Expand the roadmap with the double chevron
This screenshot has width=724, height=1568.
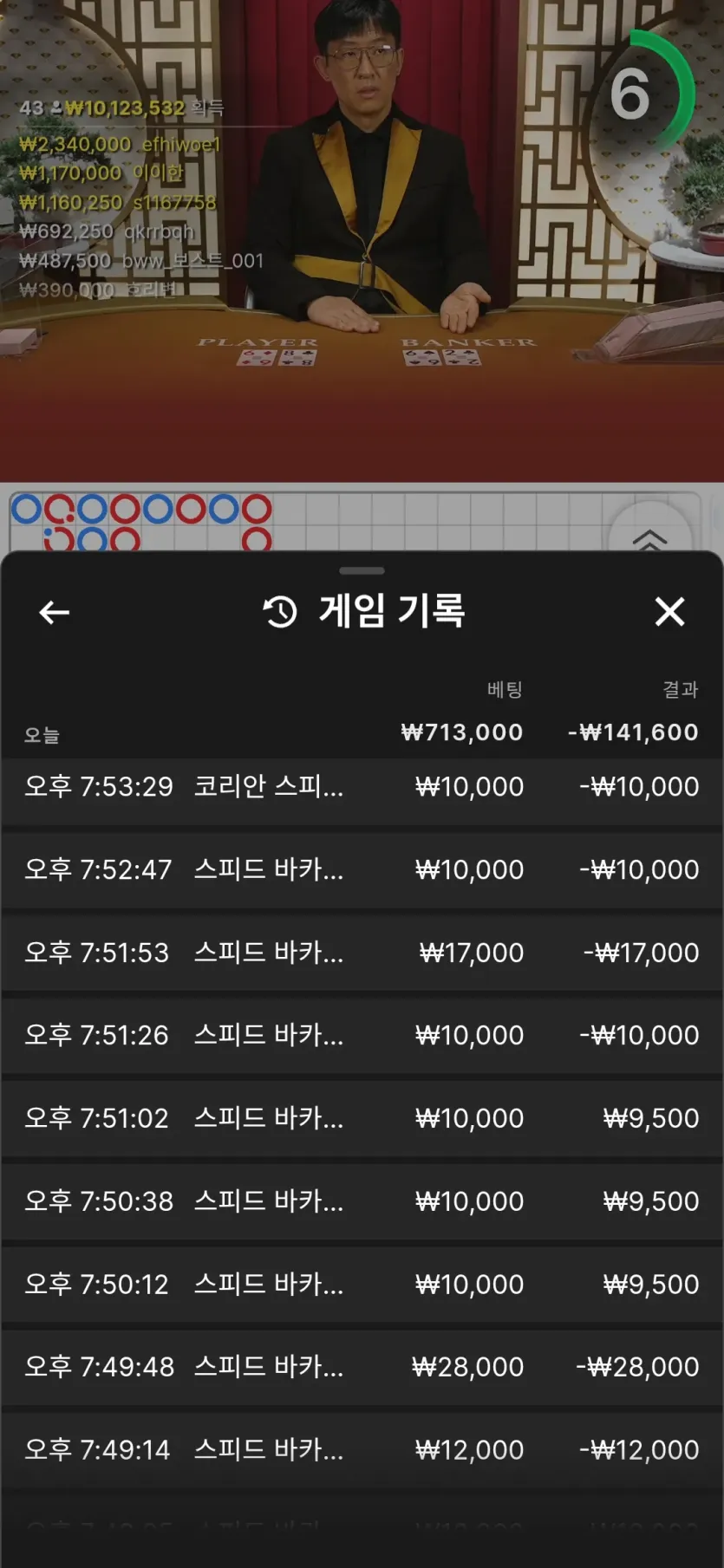point(649,538)
